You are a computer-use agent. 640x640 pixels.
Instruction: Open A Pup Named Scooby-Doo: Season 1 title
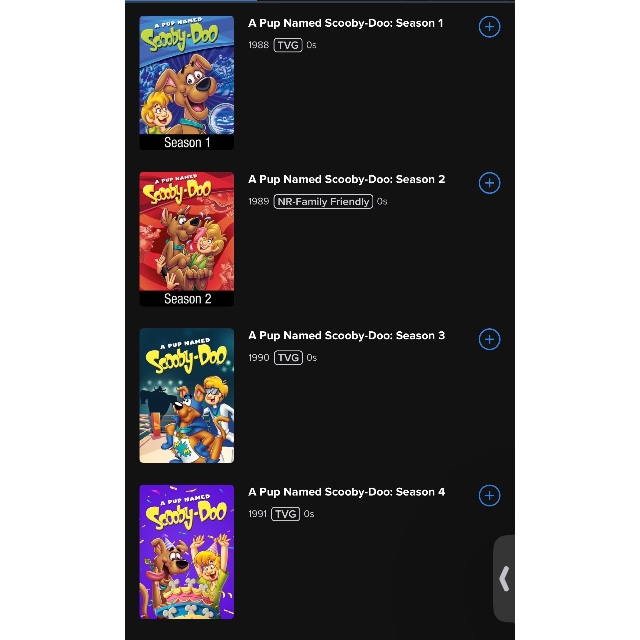(345, 23)
